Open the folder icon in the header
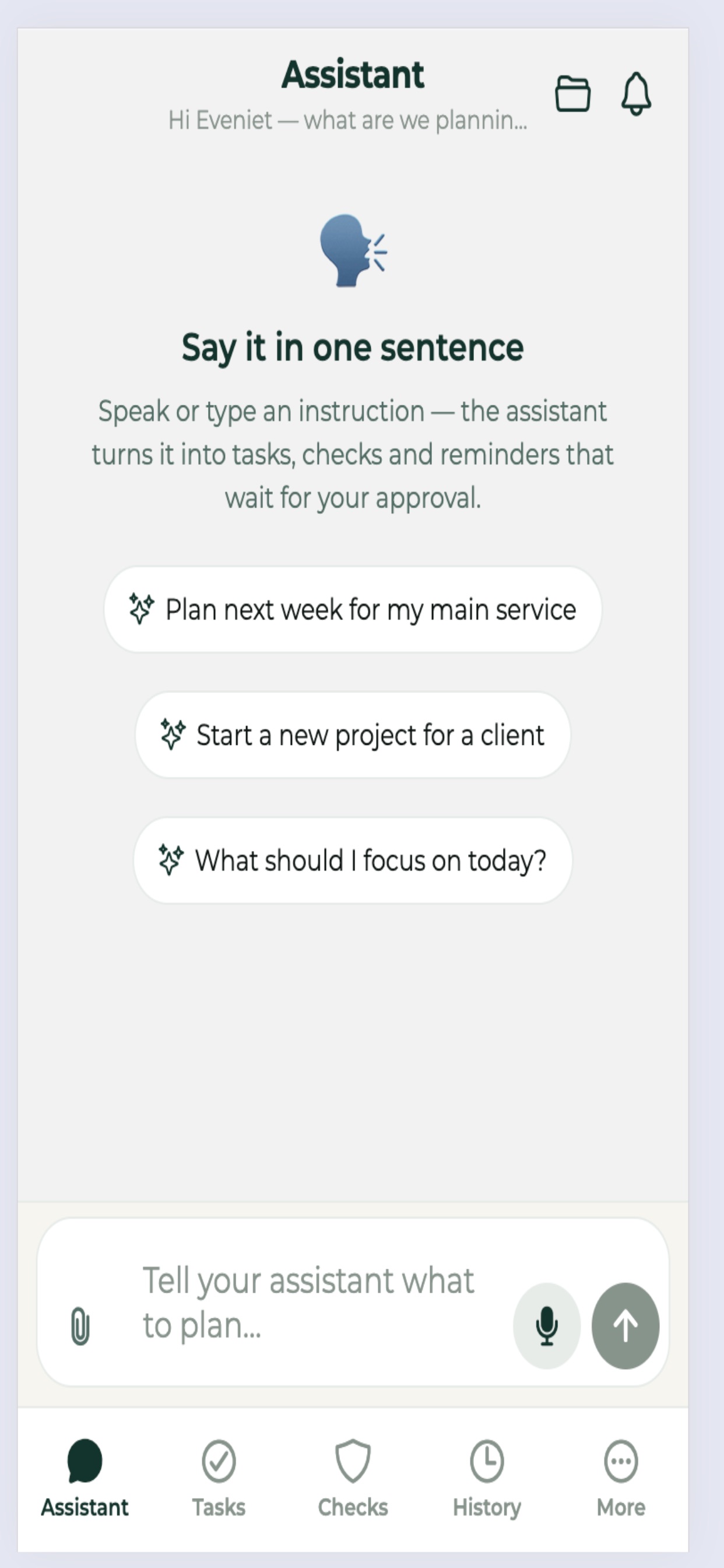The width and height of the screenshot is (724, 1568). click(572, 94)
